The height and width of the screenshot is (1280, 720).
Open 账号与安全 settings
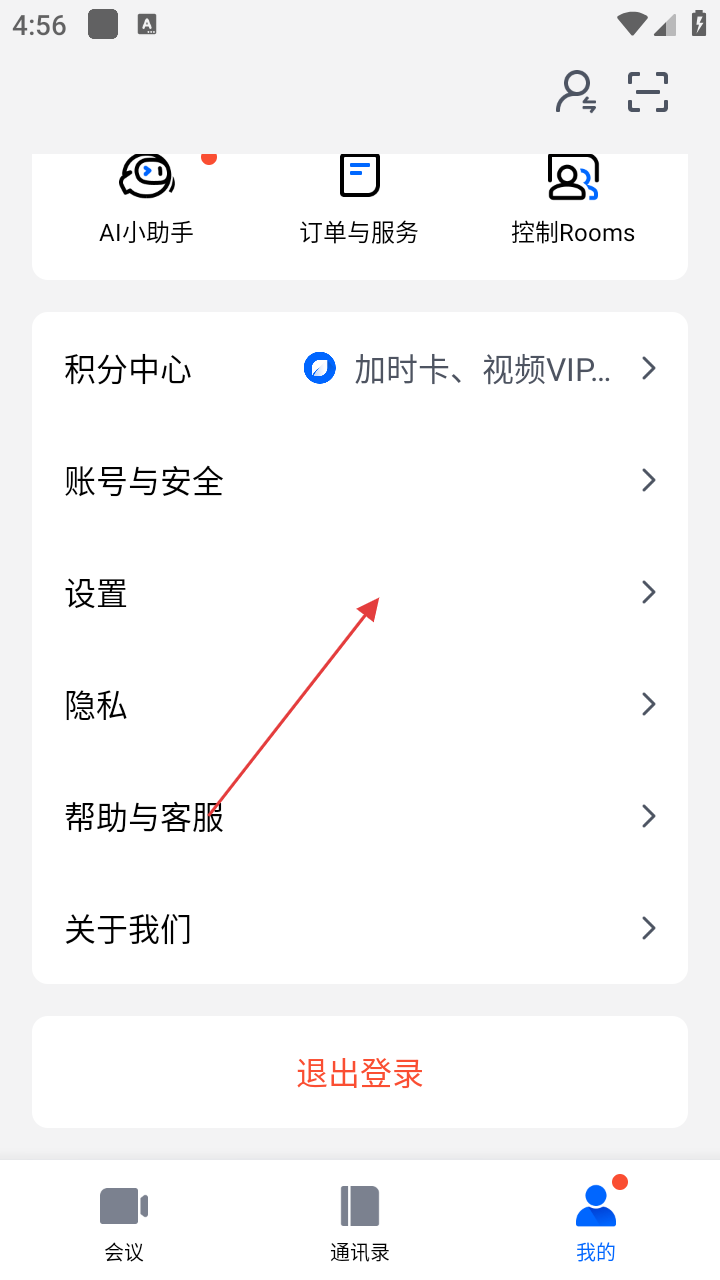pos(360,481)
